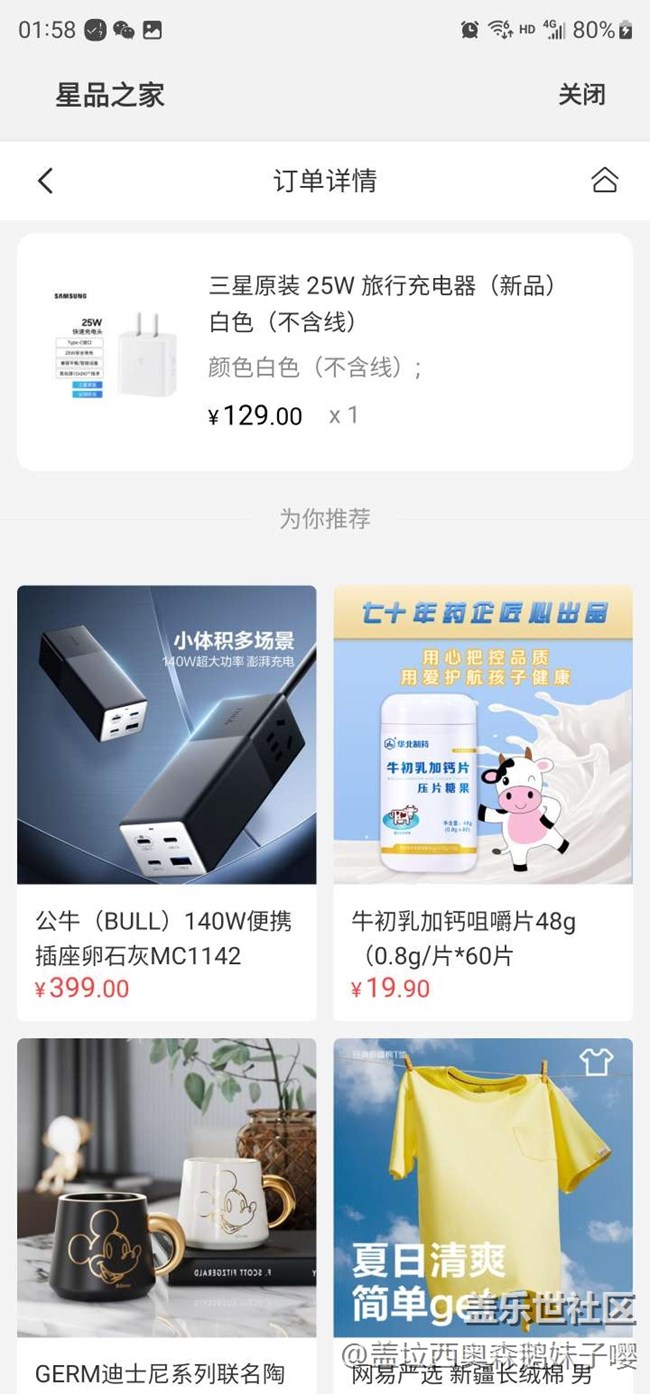Screen dimensions: 650x1394
Task: View the 公牛 140W便携插座 product
Action: (167, 800)
